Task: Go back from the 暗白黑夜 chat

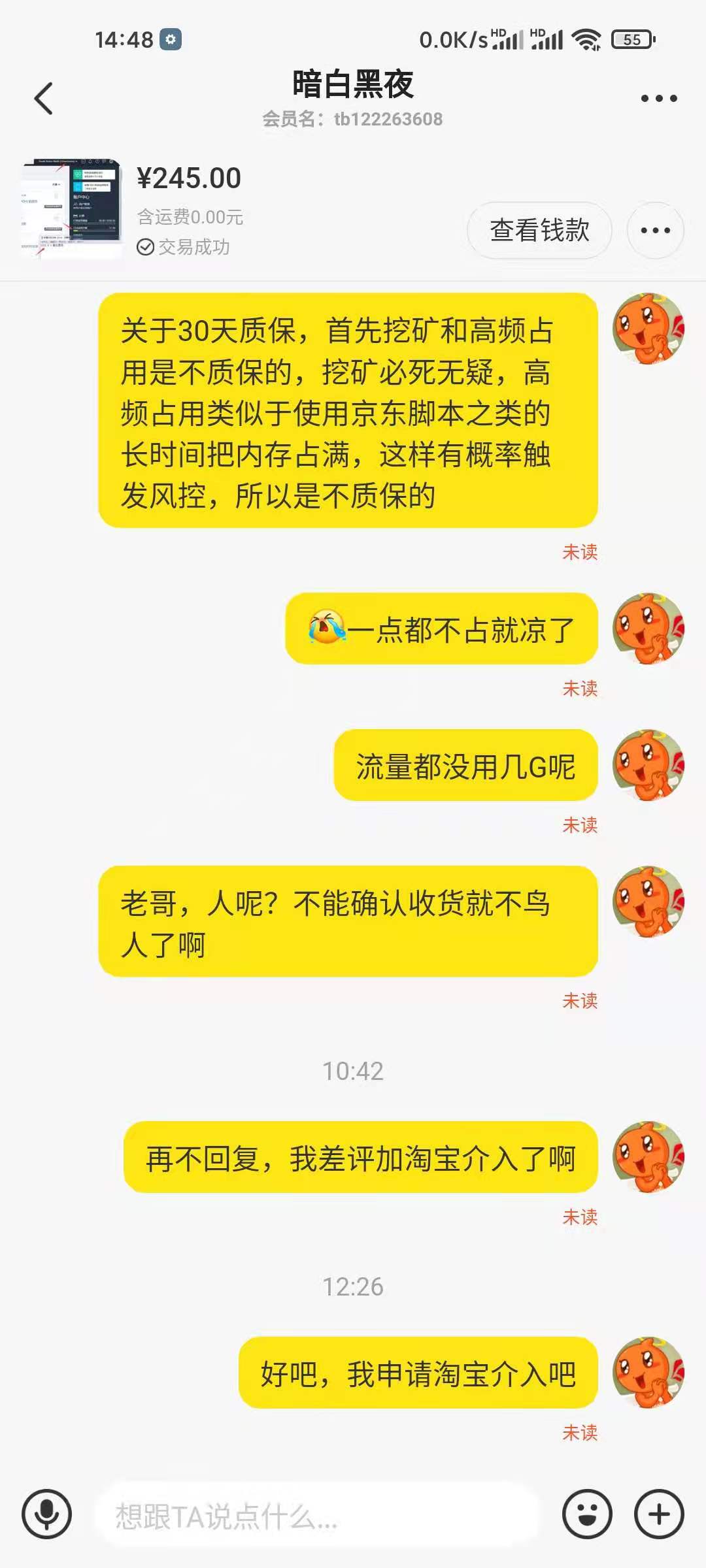Action: point(44,99)
